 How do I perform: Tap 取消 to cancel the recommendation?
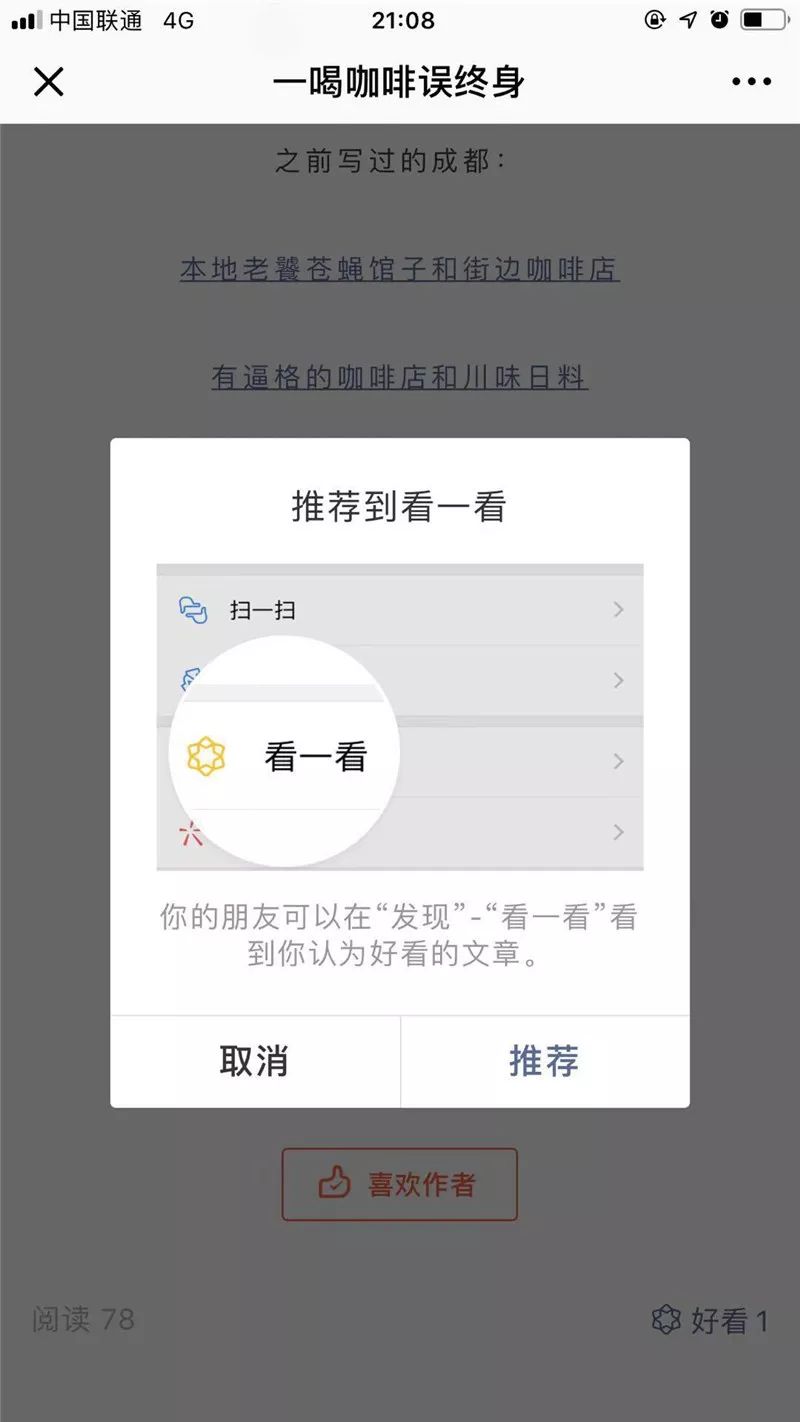coord(254,1061)
